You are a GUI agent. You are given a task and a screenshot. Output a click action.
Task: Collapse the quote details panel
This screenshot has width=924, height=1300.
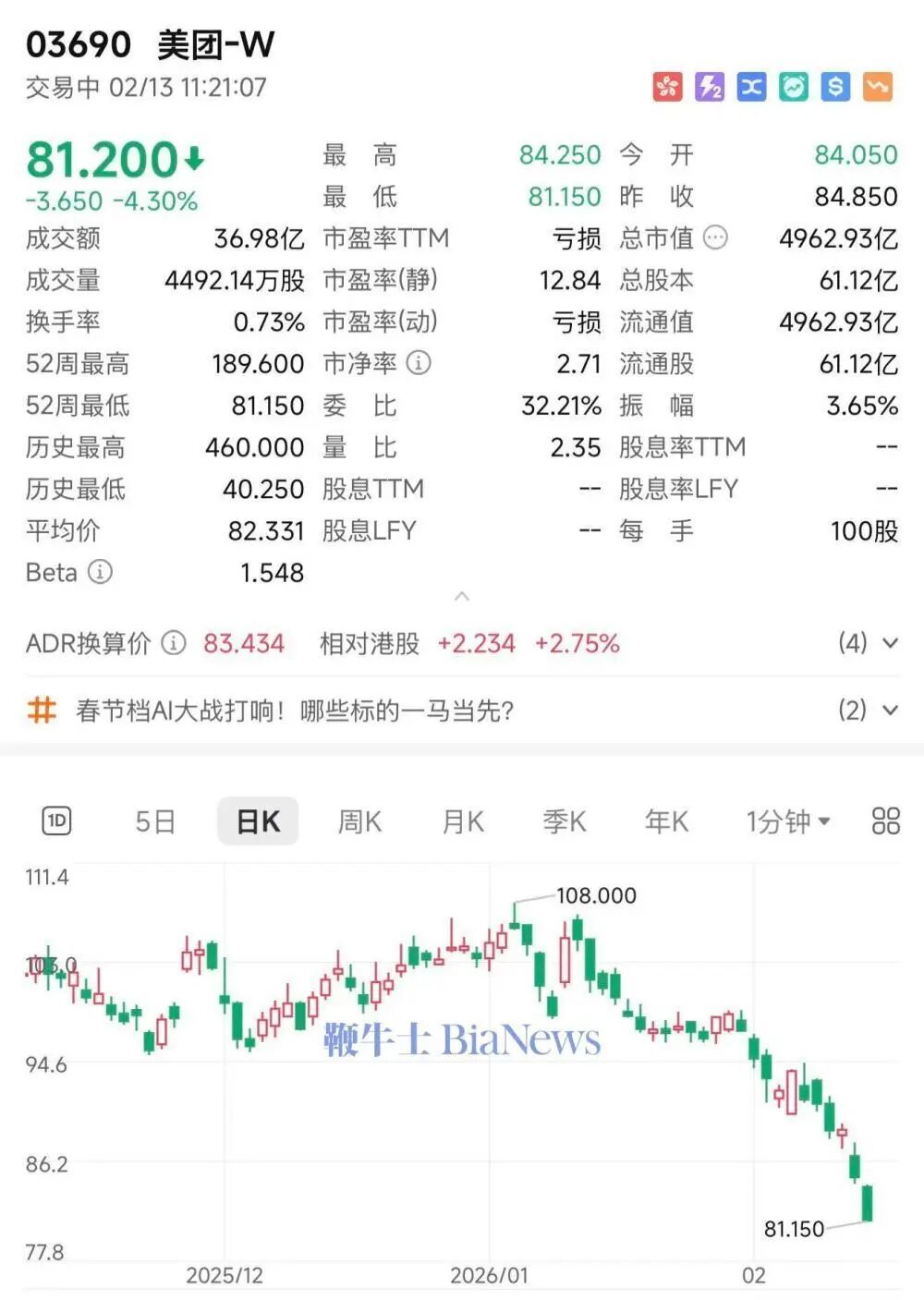[x=462, y=597]
